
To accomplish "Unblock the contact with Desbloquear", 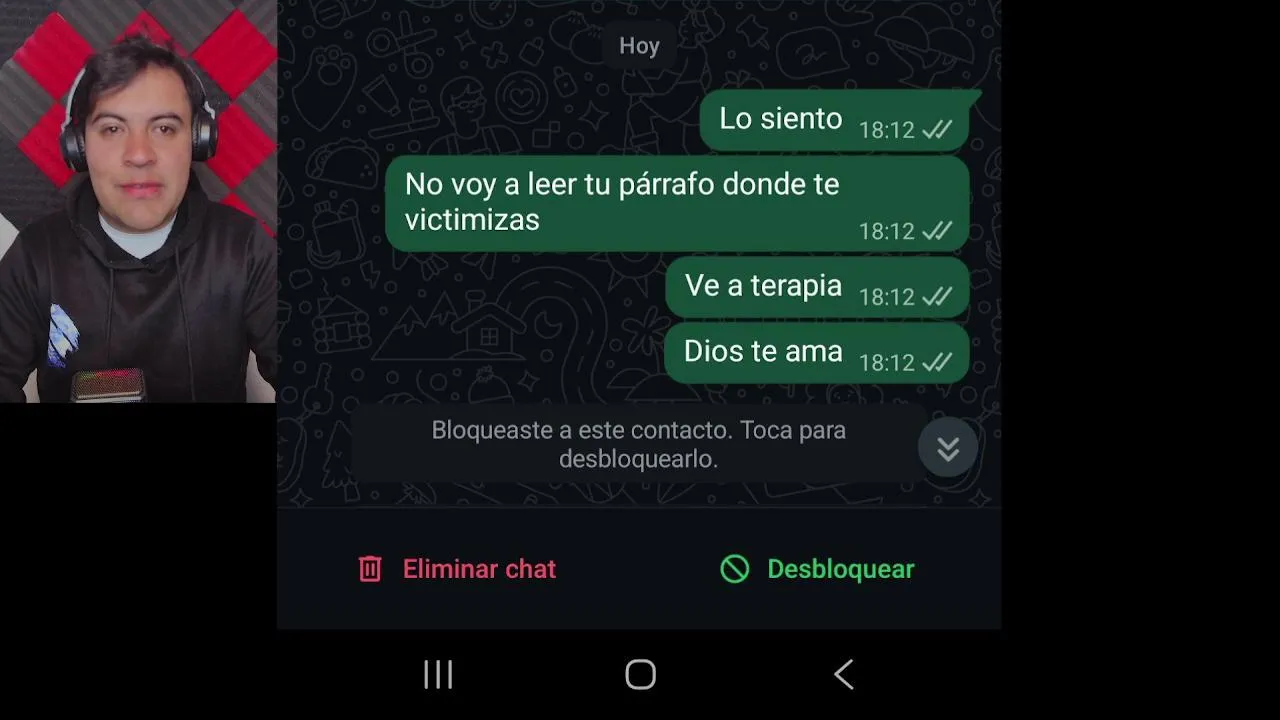I will pyautogui.click(x=818, y=569).
